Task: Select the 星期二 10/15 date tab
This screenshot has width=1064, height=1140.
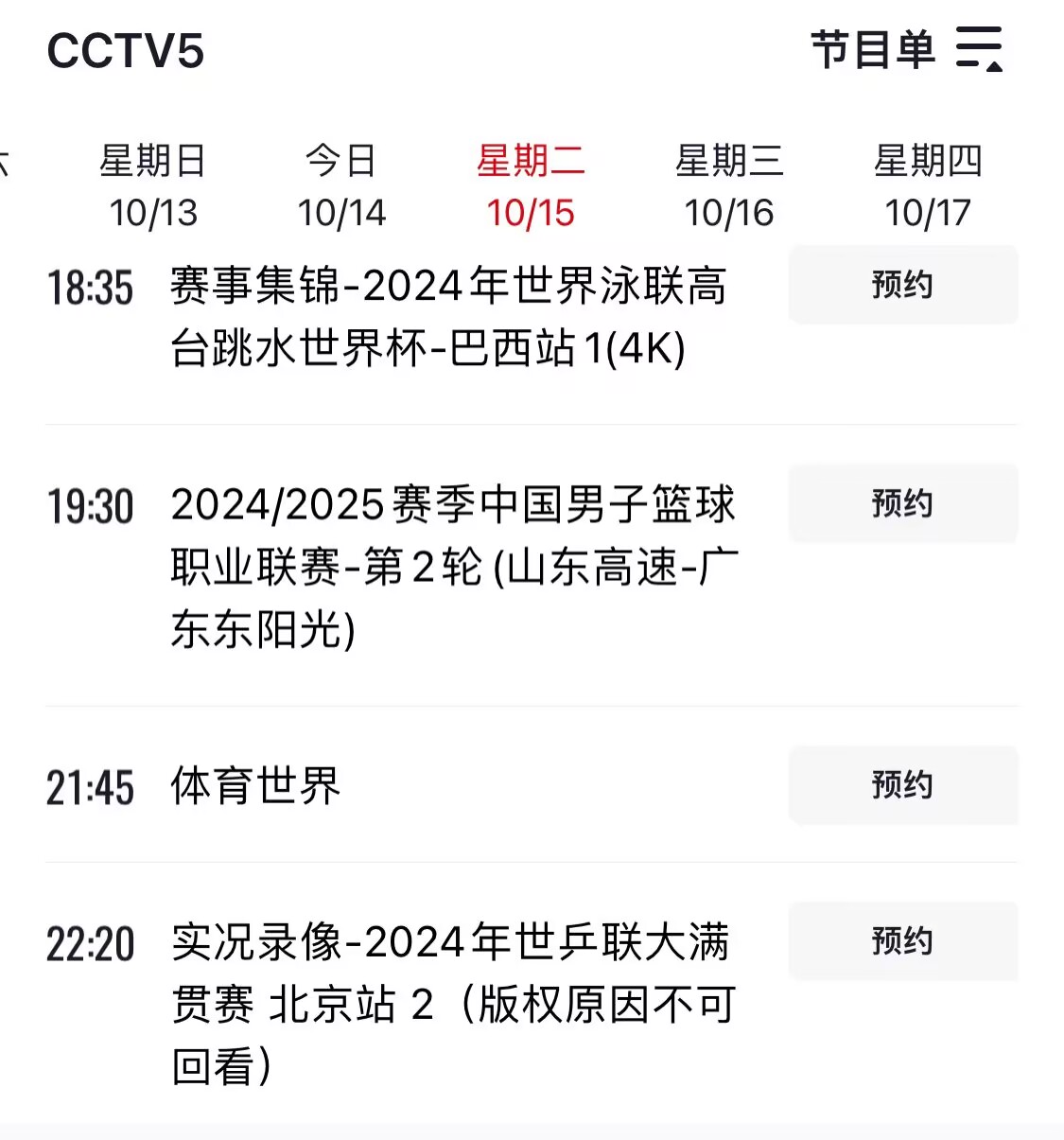Action: pos(531,186)
